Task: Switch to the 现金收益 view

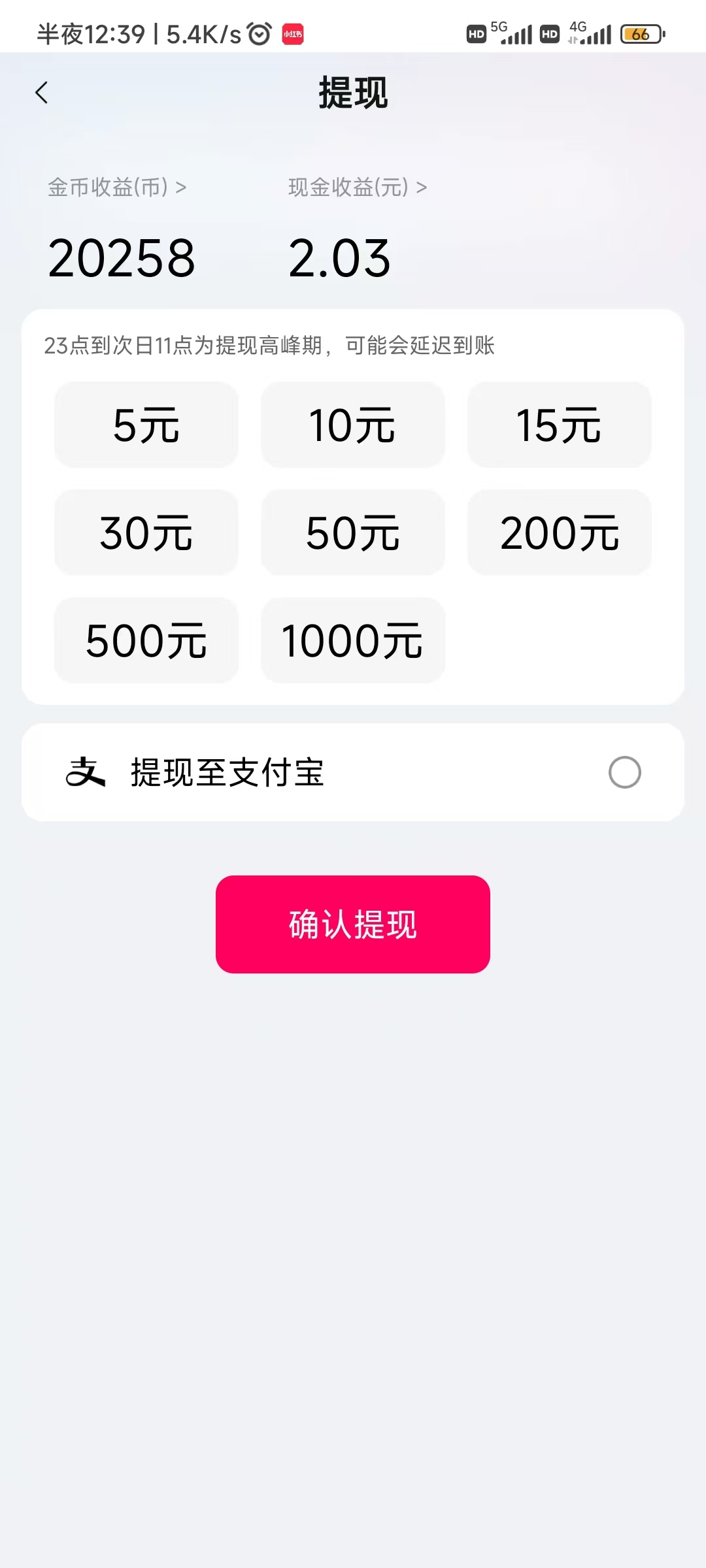Action: click(357, 186)
